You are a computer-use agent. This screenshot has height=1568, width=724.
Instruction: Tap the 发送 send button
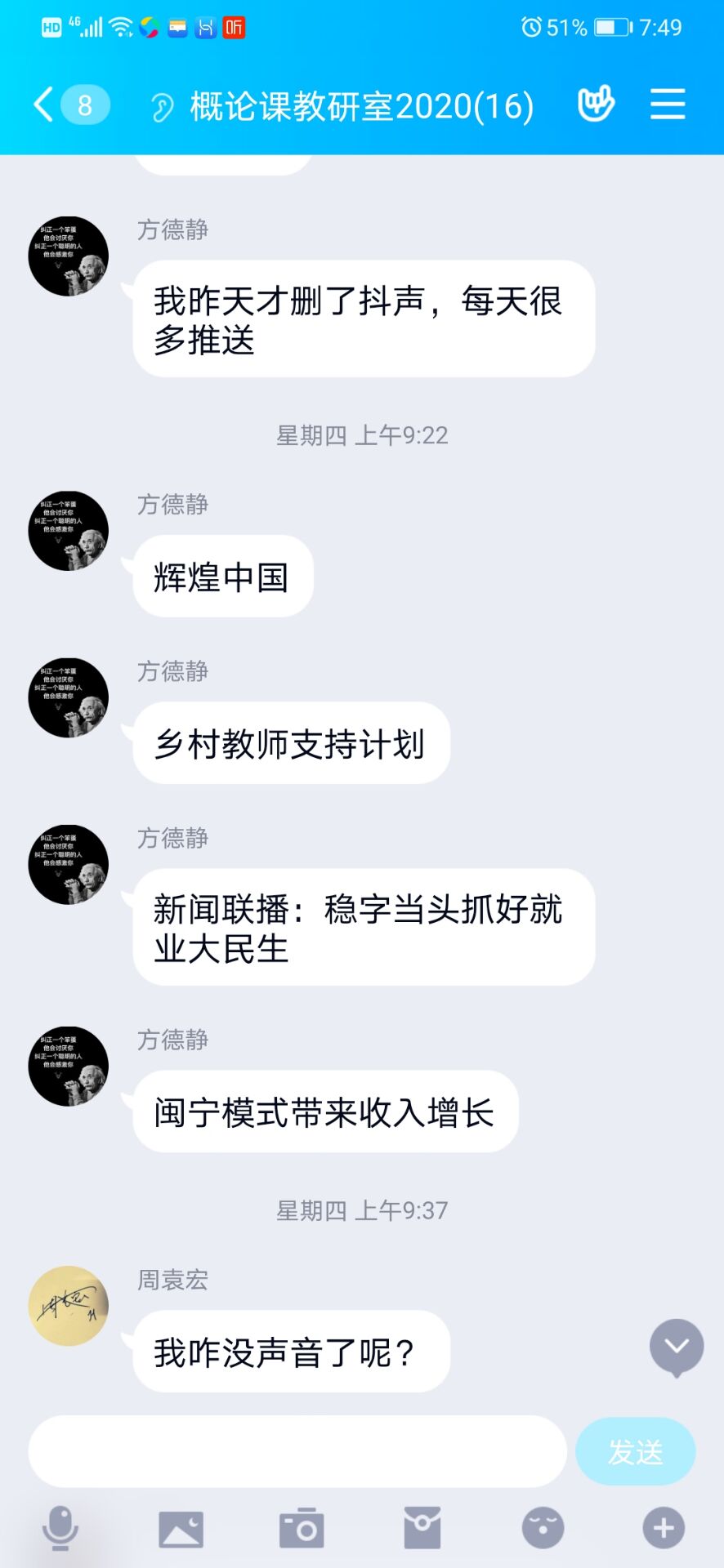click(635, 1451)
